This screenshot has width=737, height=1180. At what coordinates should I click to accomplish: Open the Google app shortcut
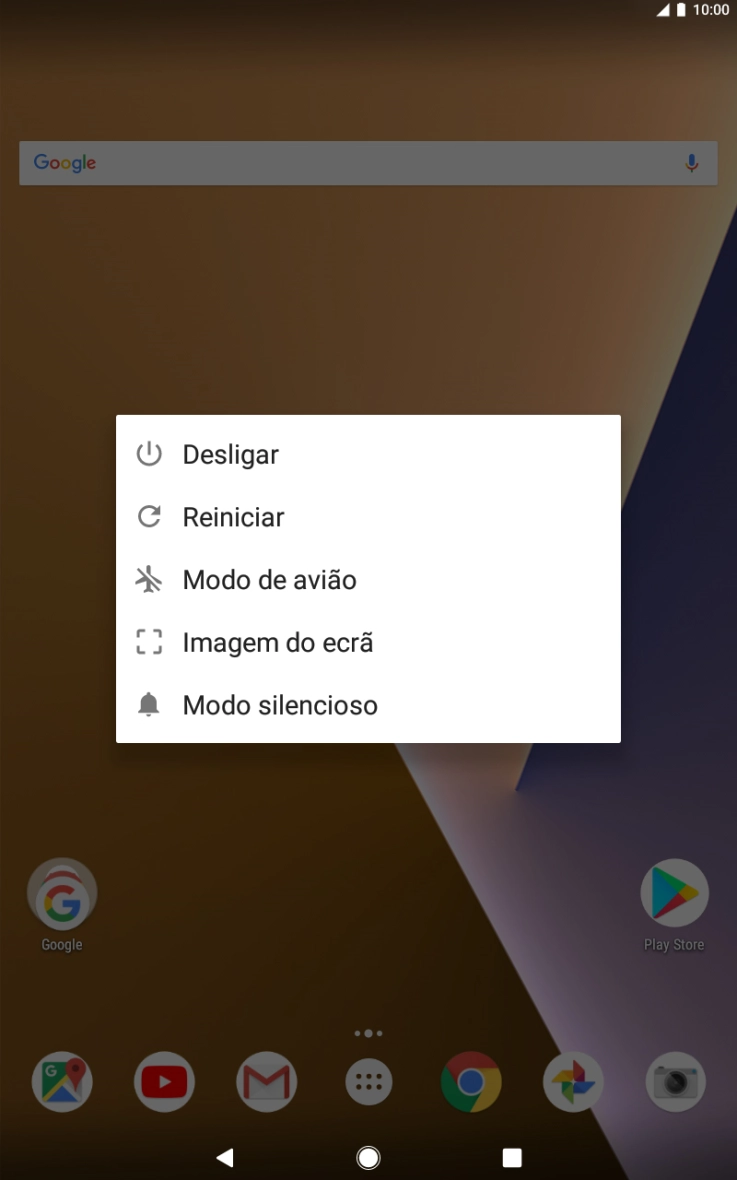62,893
